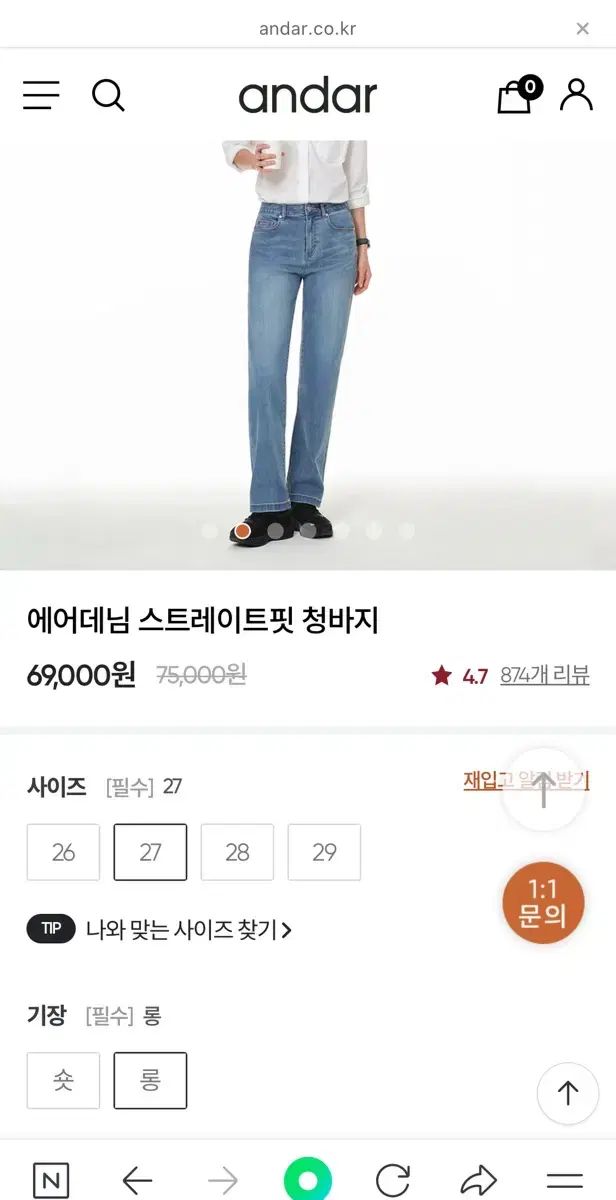The image size is (616, 1200).
Task: Open the hamburger menu
Action: 41,96
